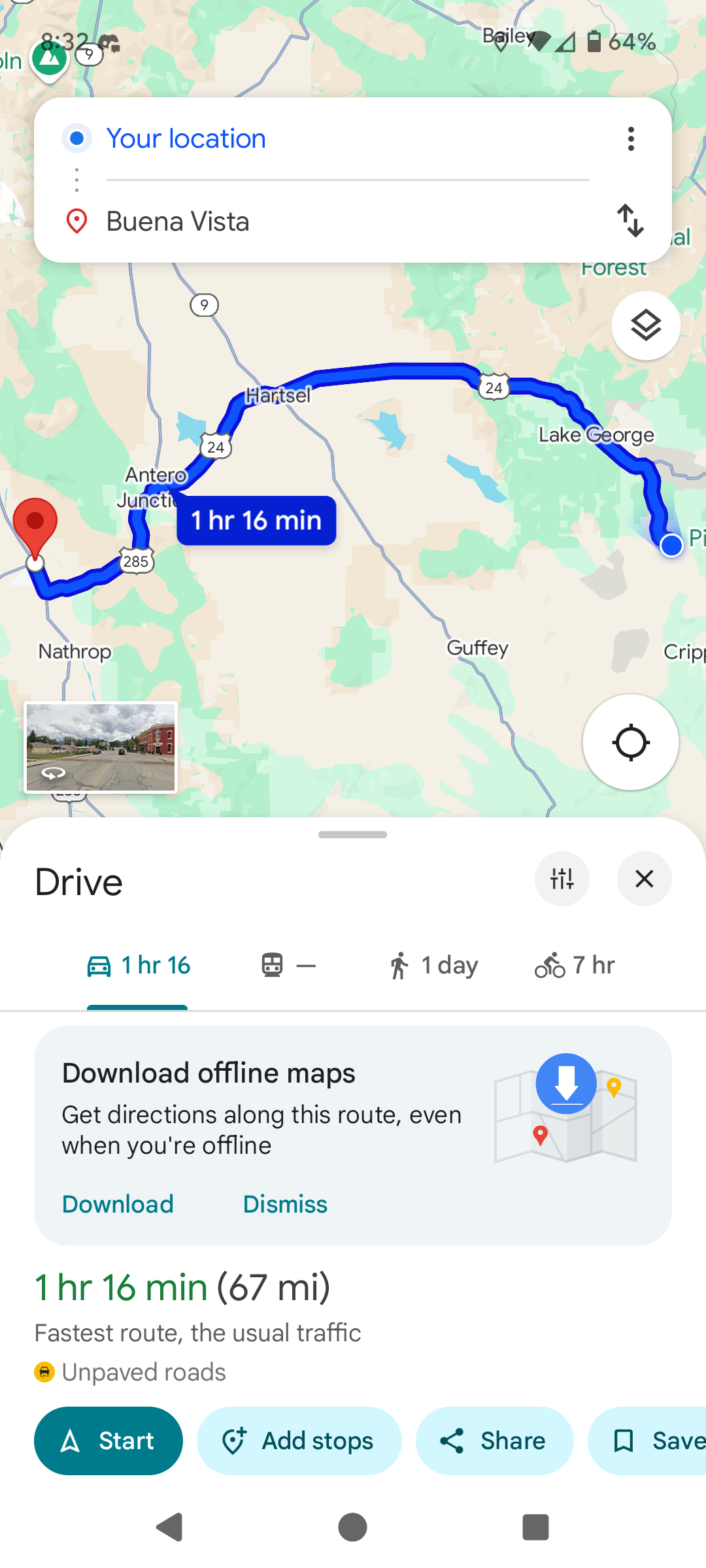The image size is (706, 1568).
Task: Dismiss the offline maps card
Action: tap(285, 1204)
